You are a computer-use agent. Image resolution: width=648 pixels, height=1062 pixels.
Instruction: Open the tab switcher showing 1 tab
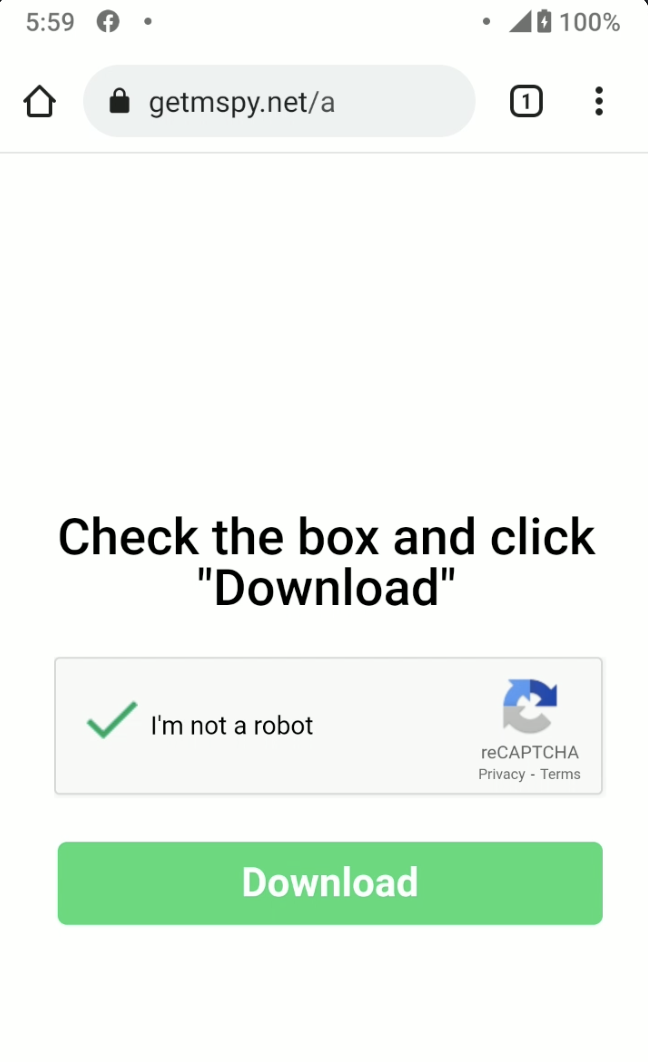[x=526, y=102]
